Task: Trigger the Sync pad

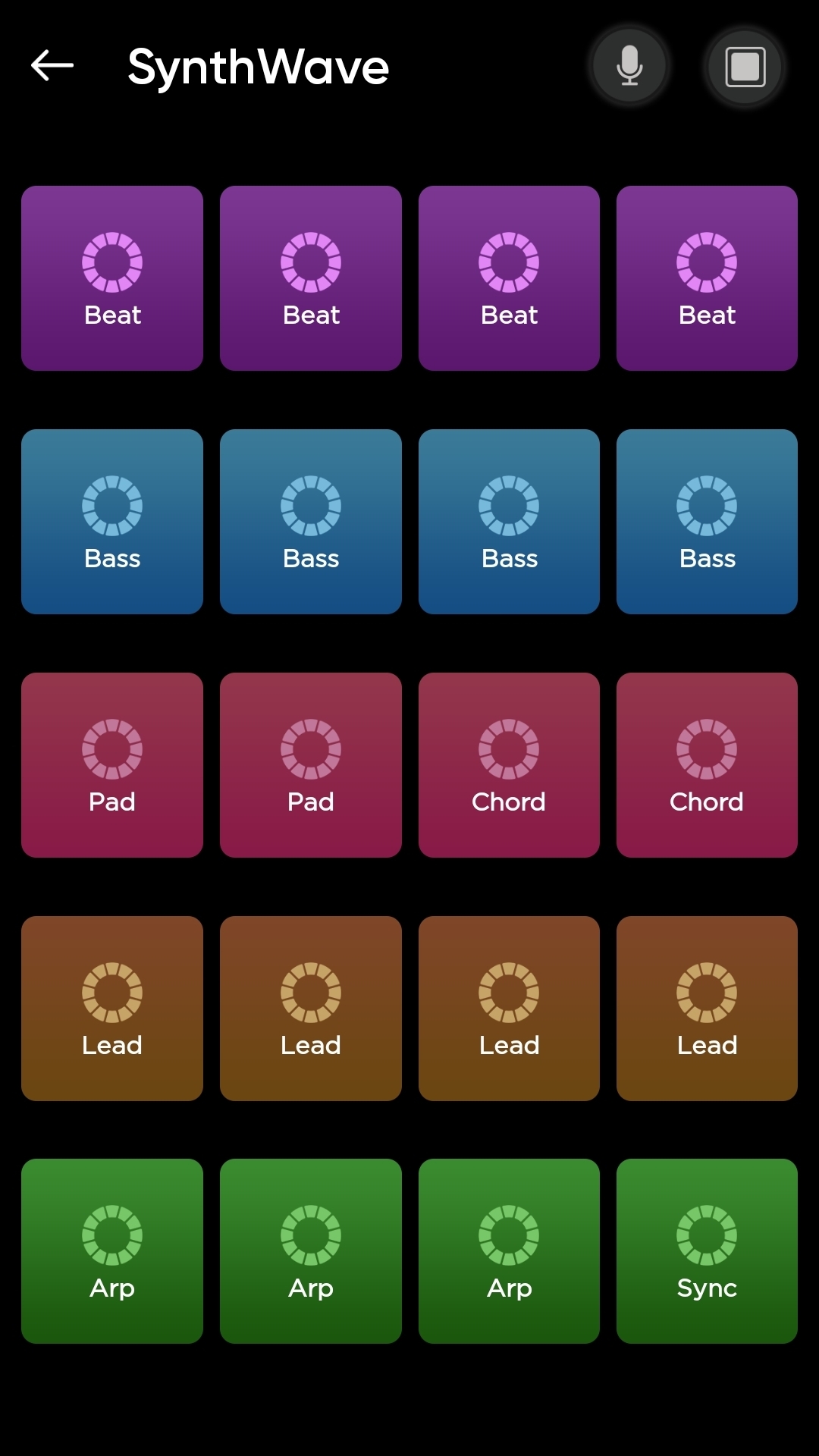Action: pyautogui.click(x=707, y=1251)
